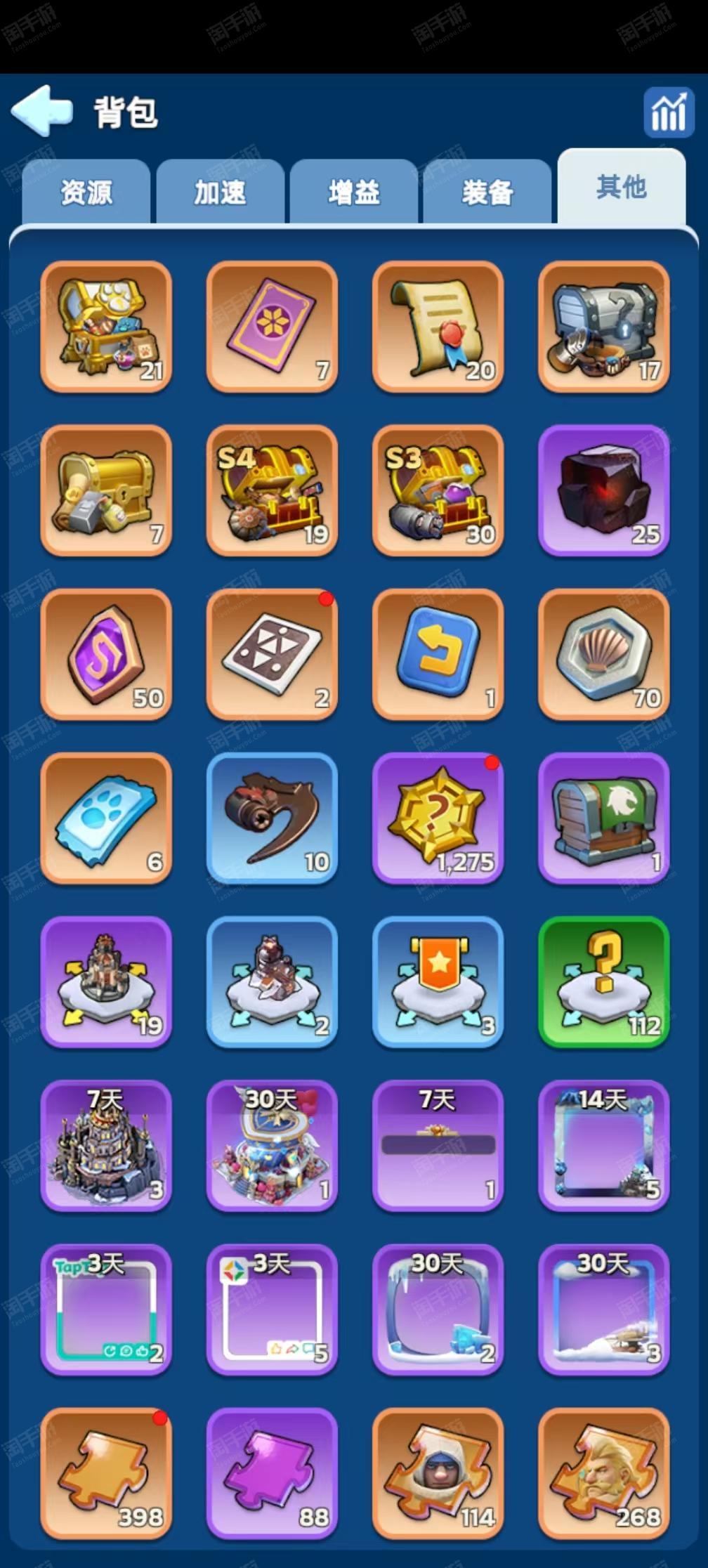Switch to the 加速 tab

coord(220,192)
